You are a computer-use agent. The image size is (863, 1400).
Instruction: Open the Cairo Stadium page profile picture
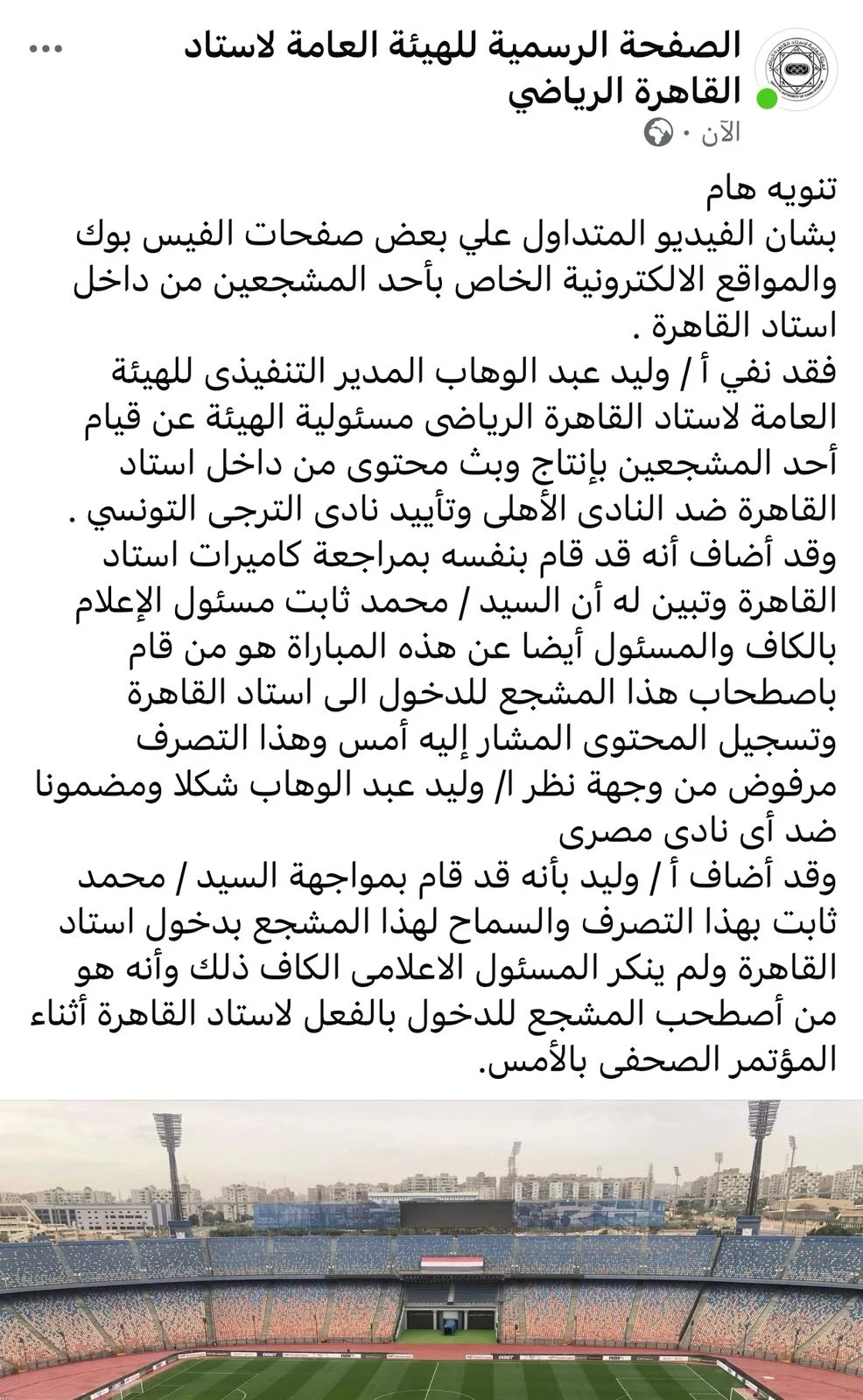(795, 70)
